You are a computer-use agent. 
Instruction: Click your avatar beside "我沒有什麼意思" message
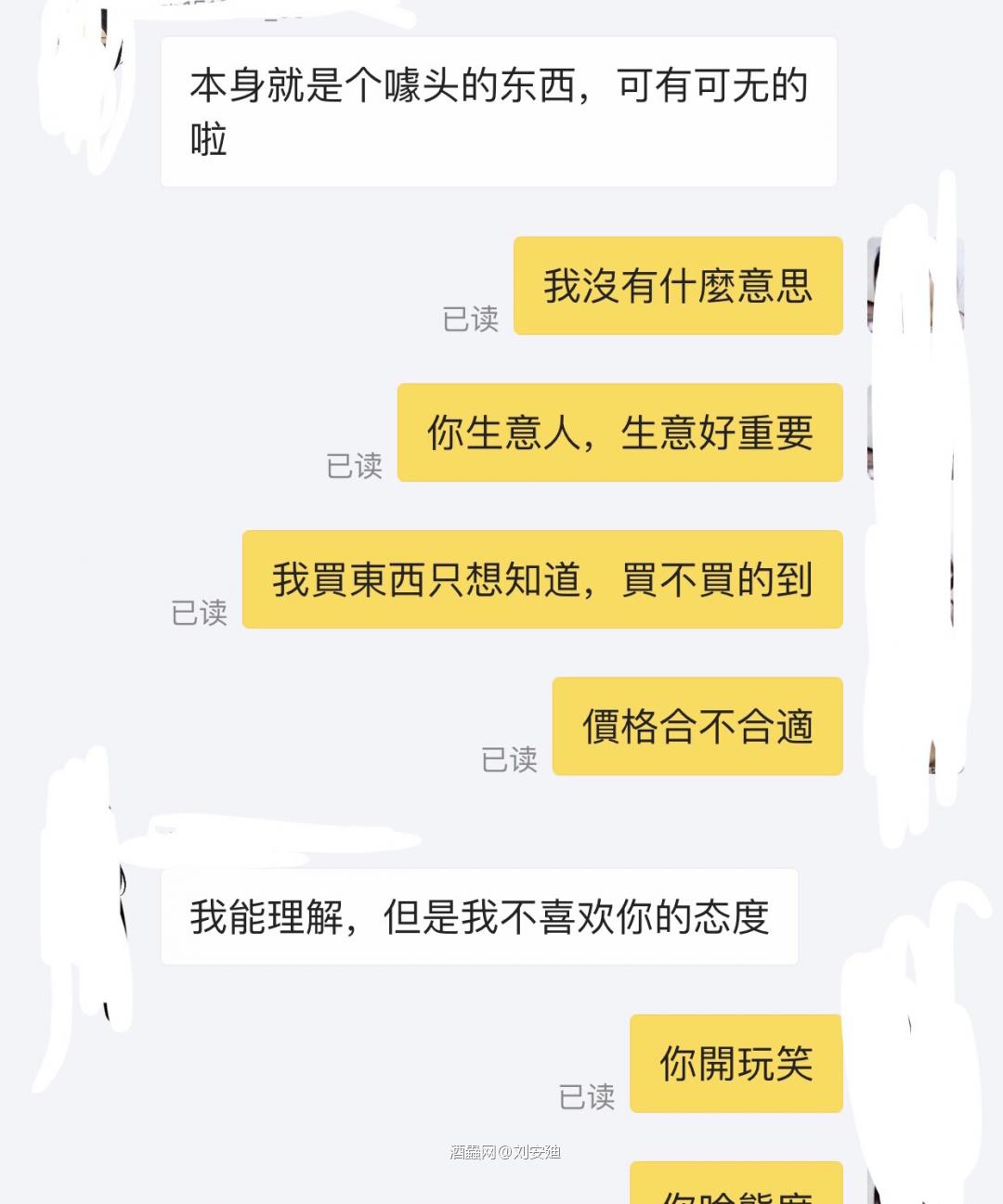[x=915, y=285]
